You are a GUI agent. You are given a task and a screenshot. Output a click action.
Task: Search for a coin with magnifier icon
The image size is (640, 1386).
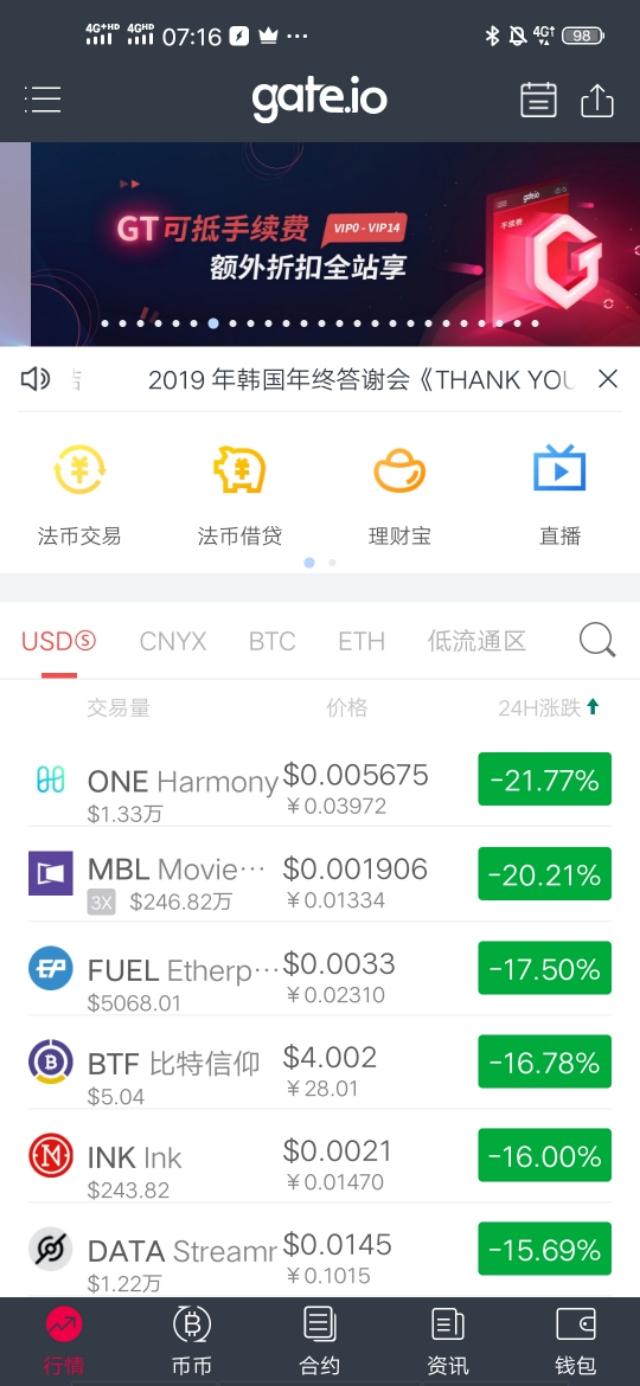(597, 640)
